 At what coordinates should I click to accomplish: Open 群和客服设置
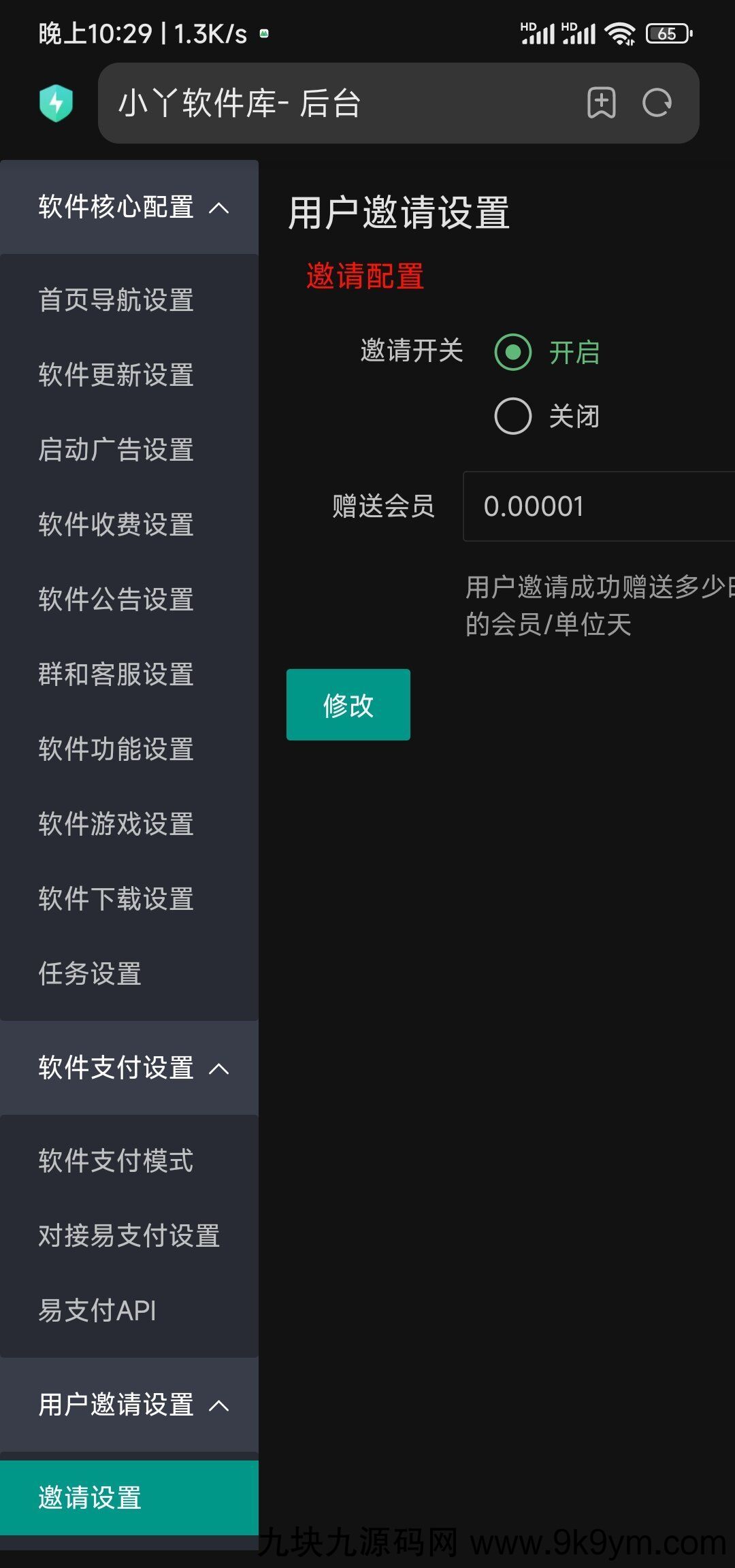click(x=129, y=674)
